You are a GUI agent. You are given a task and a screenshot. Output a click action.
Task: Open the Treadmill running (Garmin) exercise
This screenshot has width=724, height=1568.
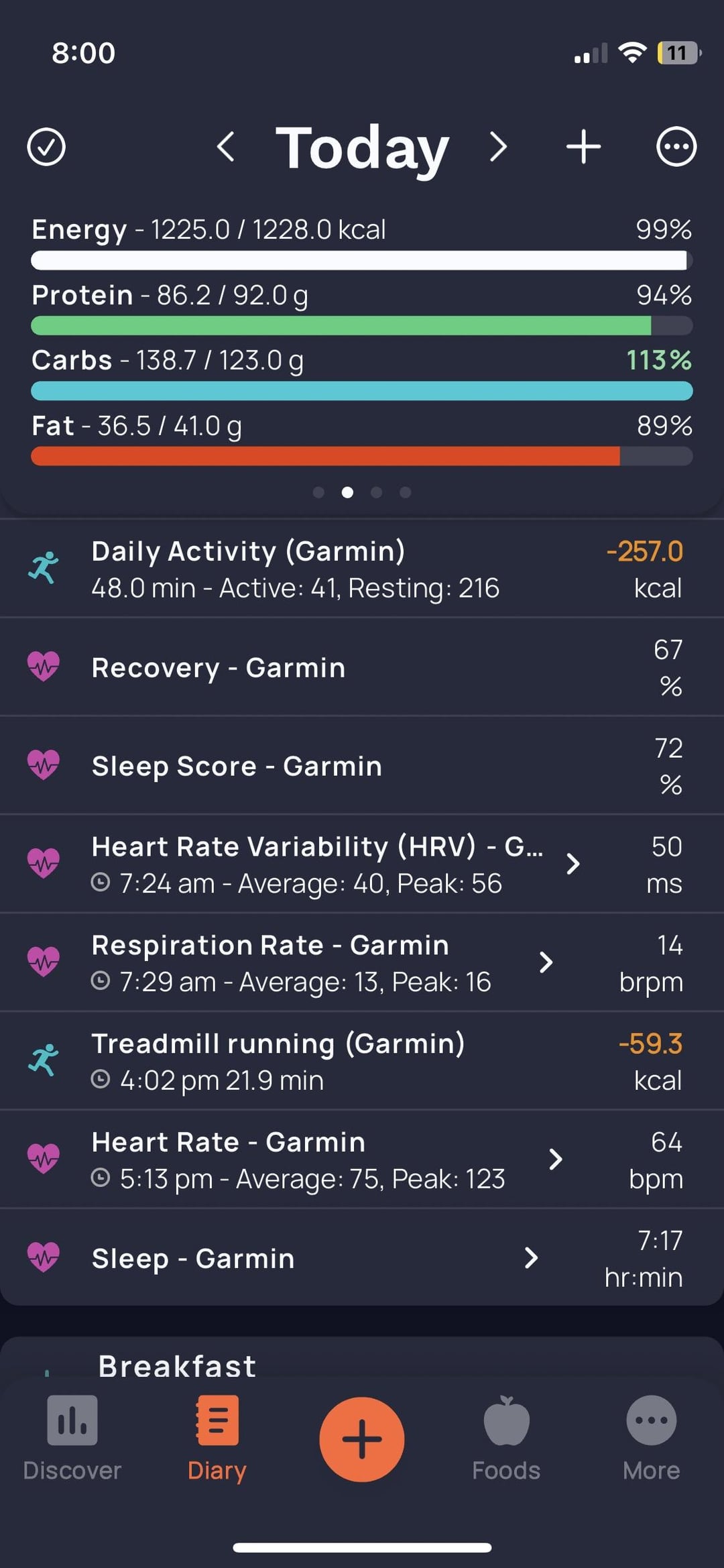point(362,1062)
